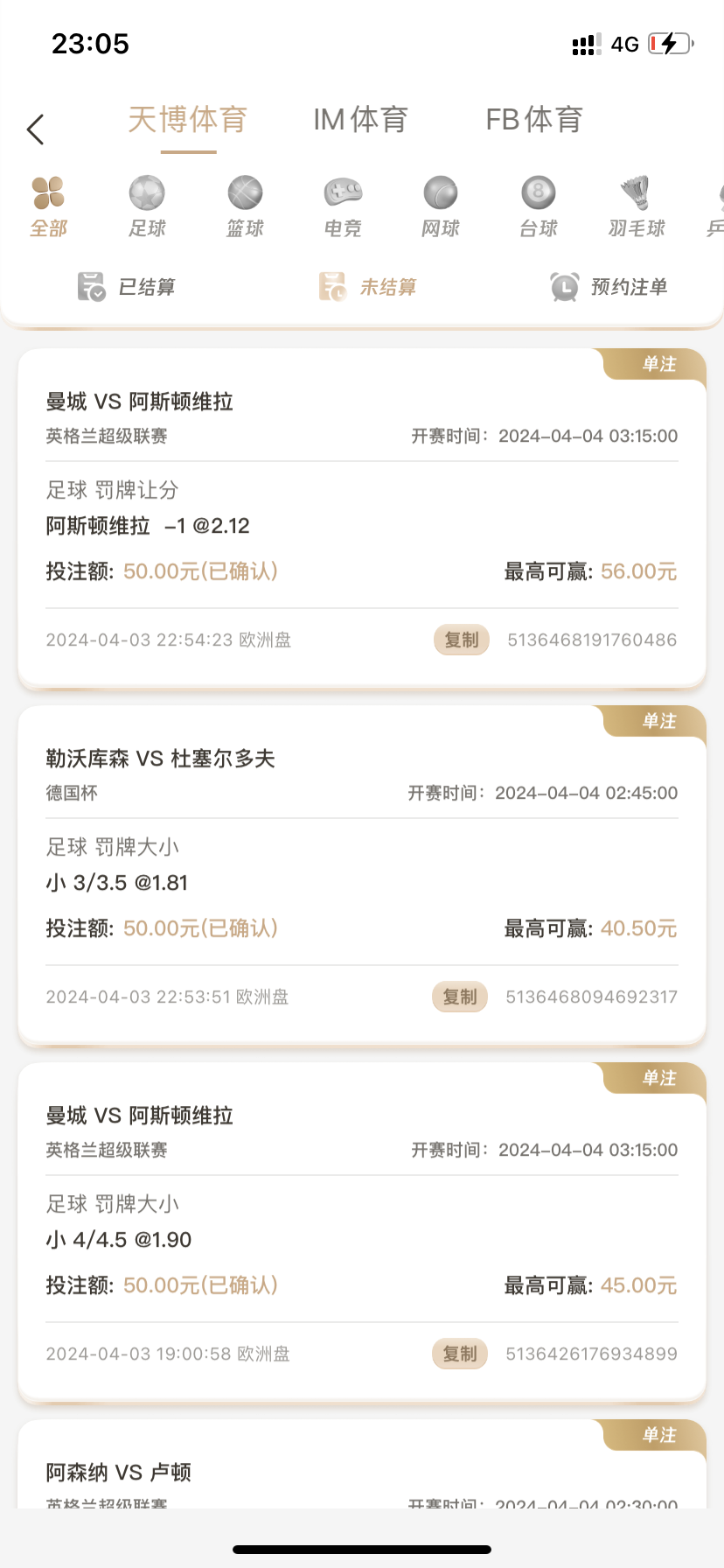
Task: Show 未结算 unsettled bets
Action: click(367, 287)
